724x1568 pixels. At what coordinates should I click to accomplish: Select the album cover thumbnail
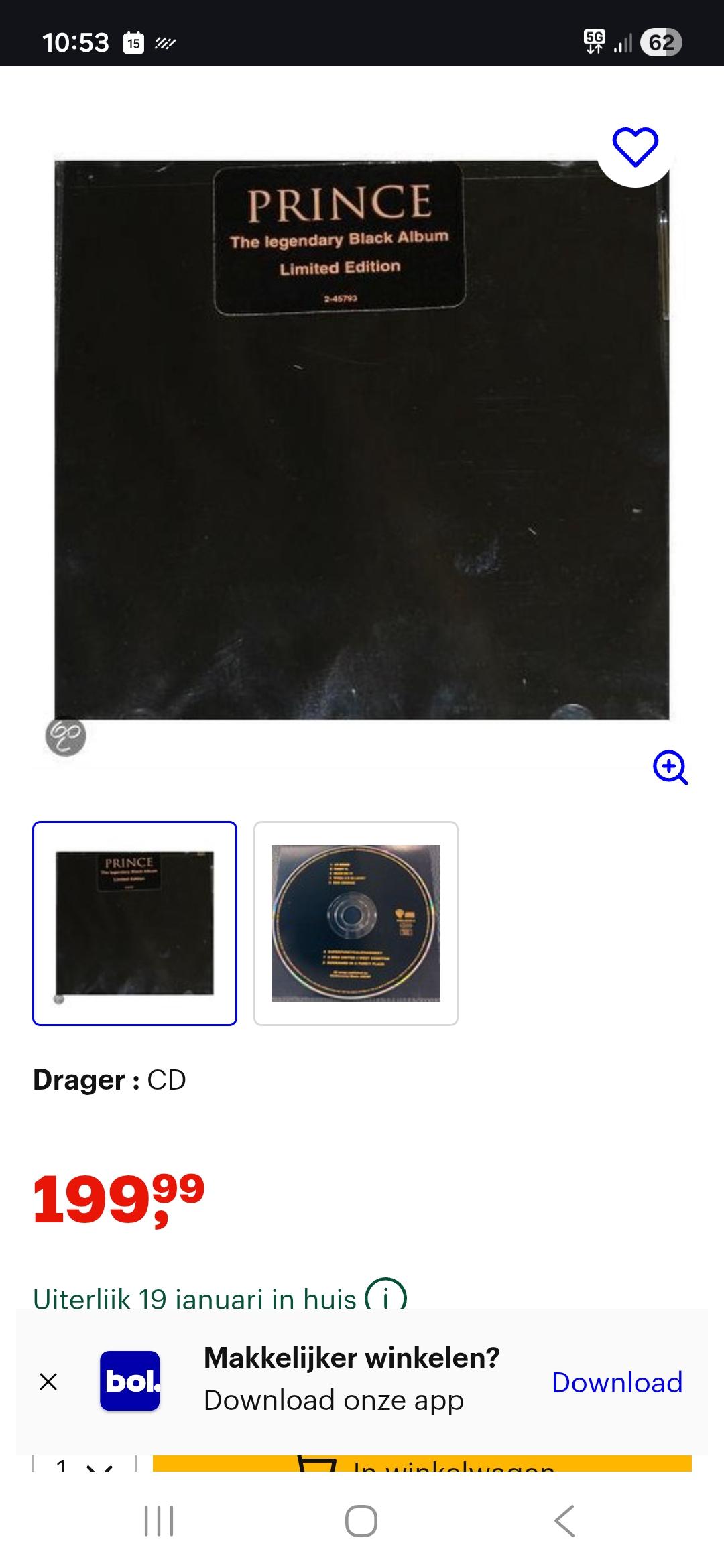point(135,923)
